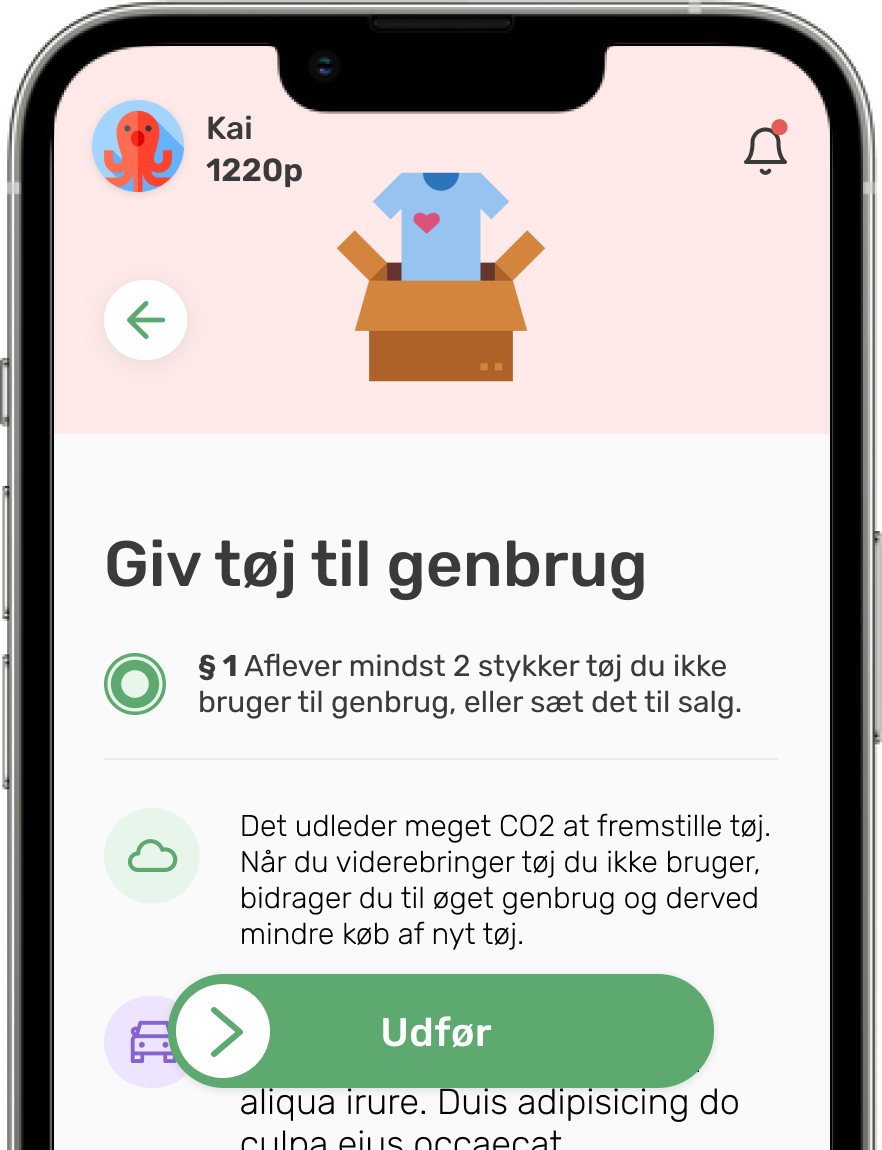882x1150 pixels.
Task: Open the notifications bell
Action: coord(765,150)
